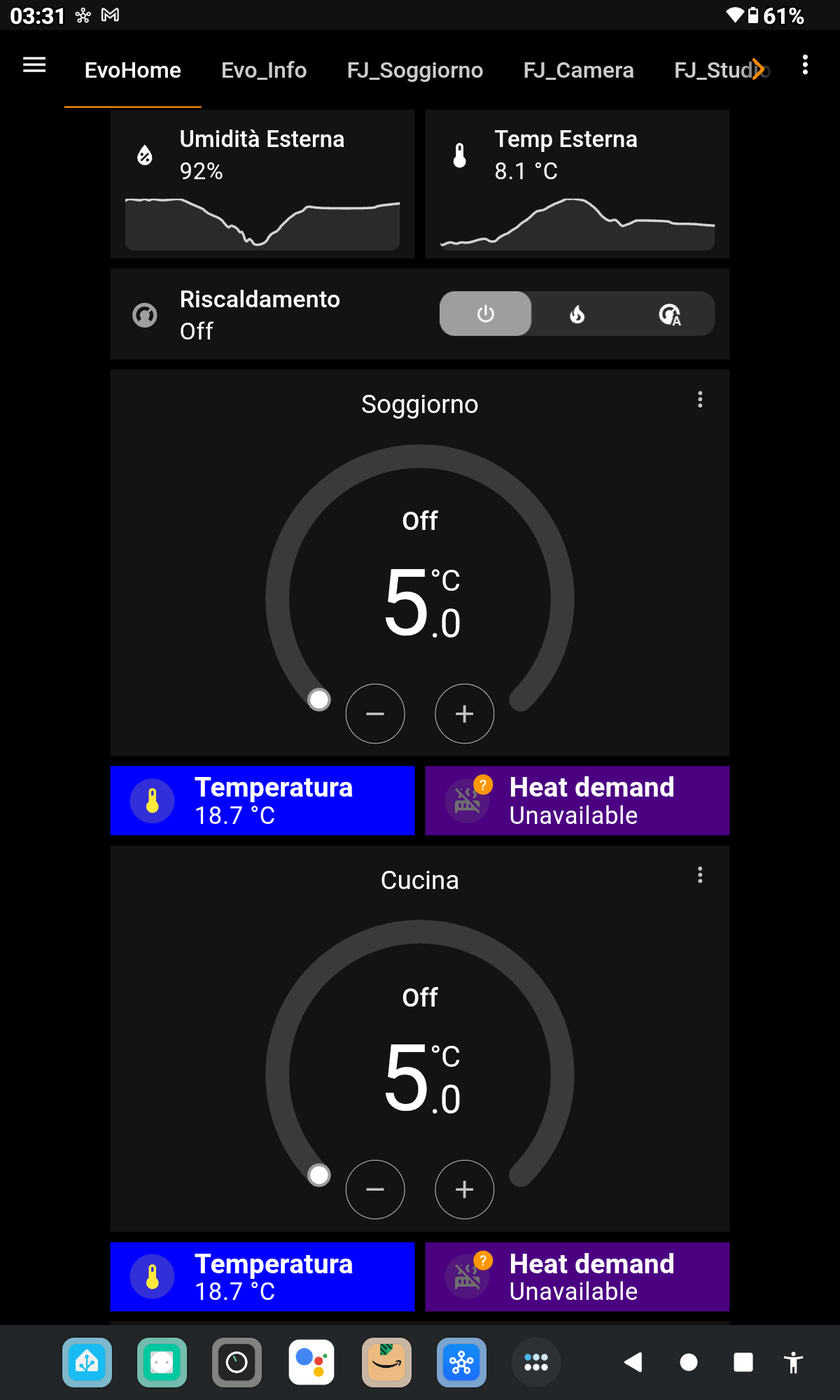
Task: Set Riscaldamento to heat with flame icon
Action: click(x=577, y=314)
